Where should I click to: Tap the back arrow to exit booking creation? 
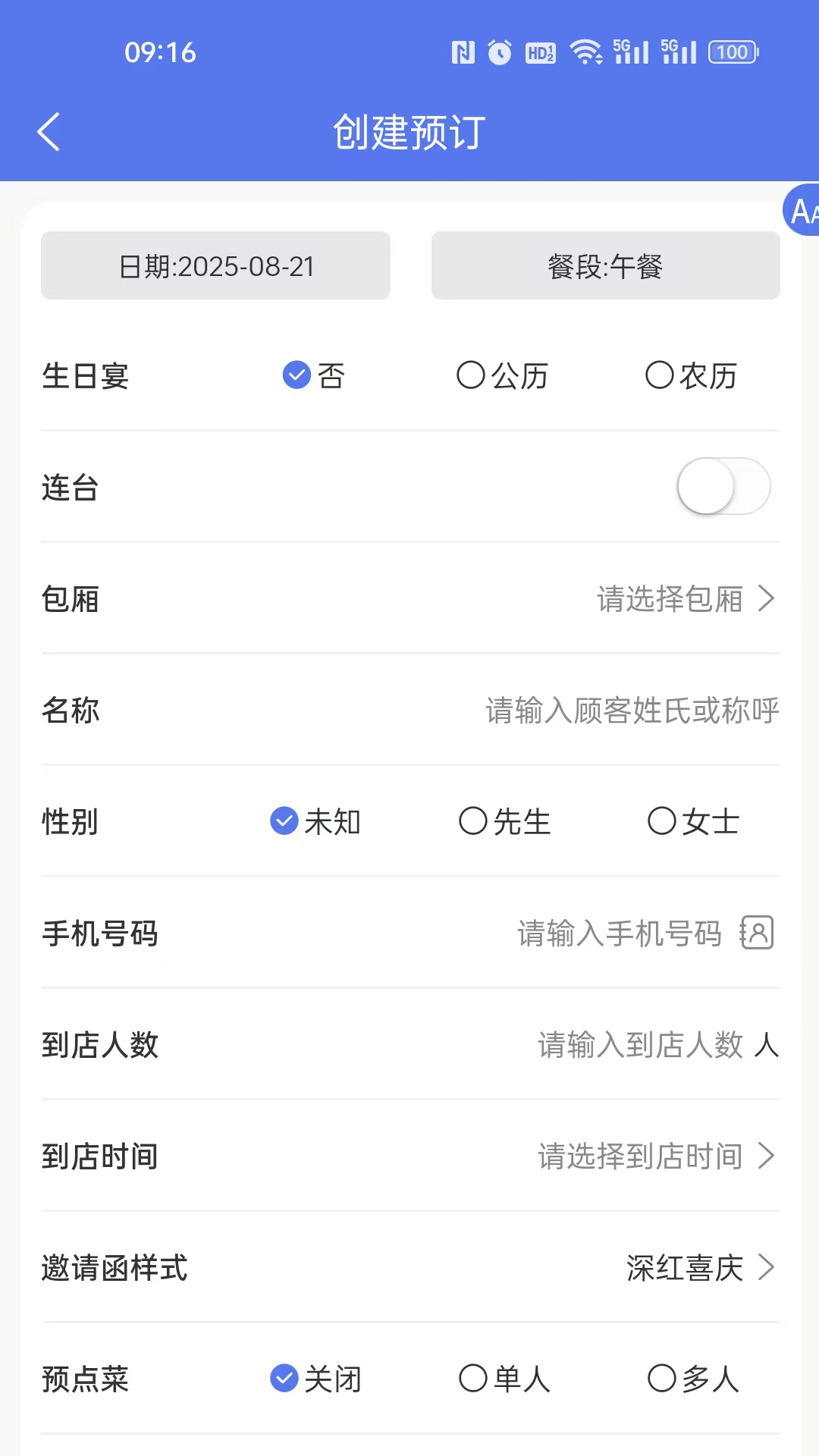(x=49, y=130)
